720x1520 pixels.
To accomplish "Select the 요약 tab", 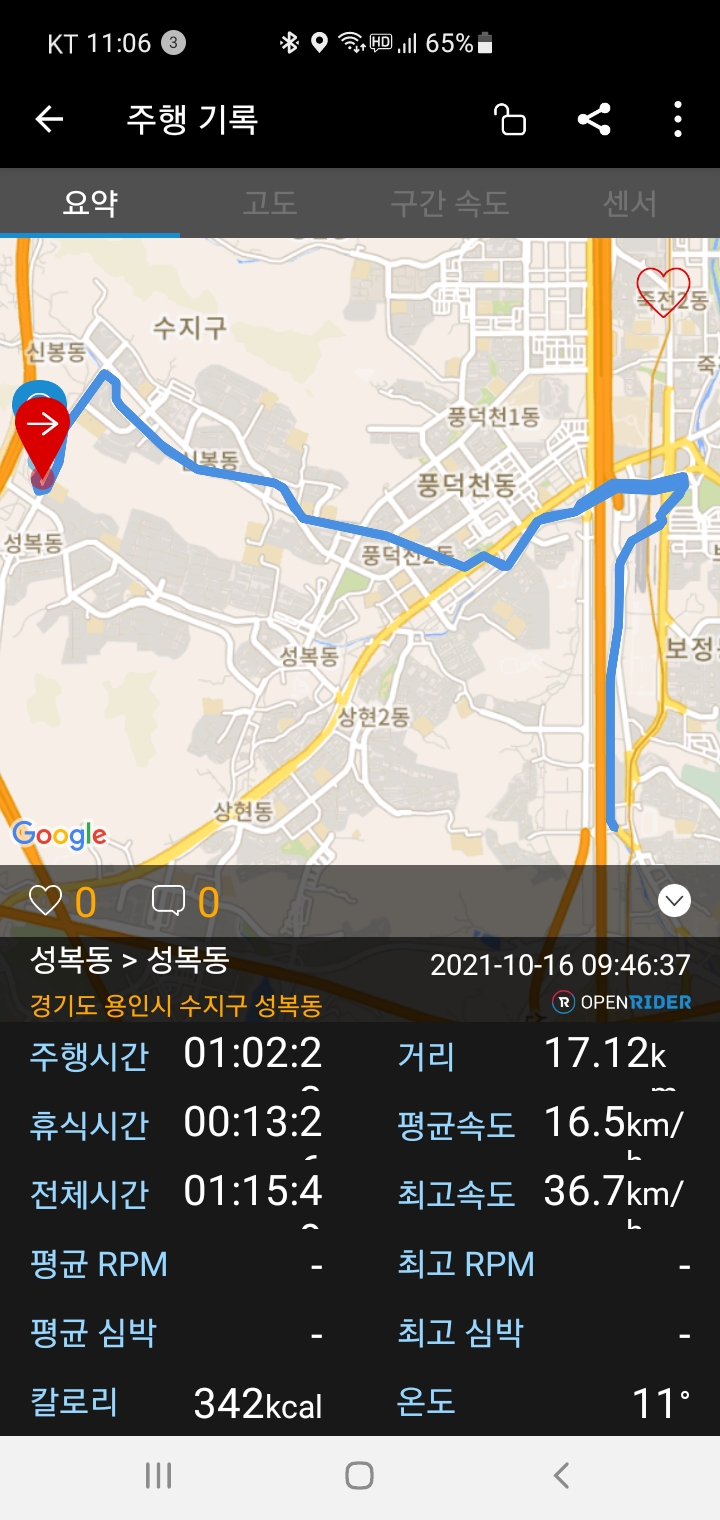I will (x=90, y=203).
